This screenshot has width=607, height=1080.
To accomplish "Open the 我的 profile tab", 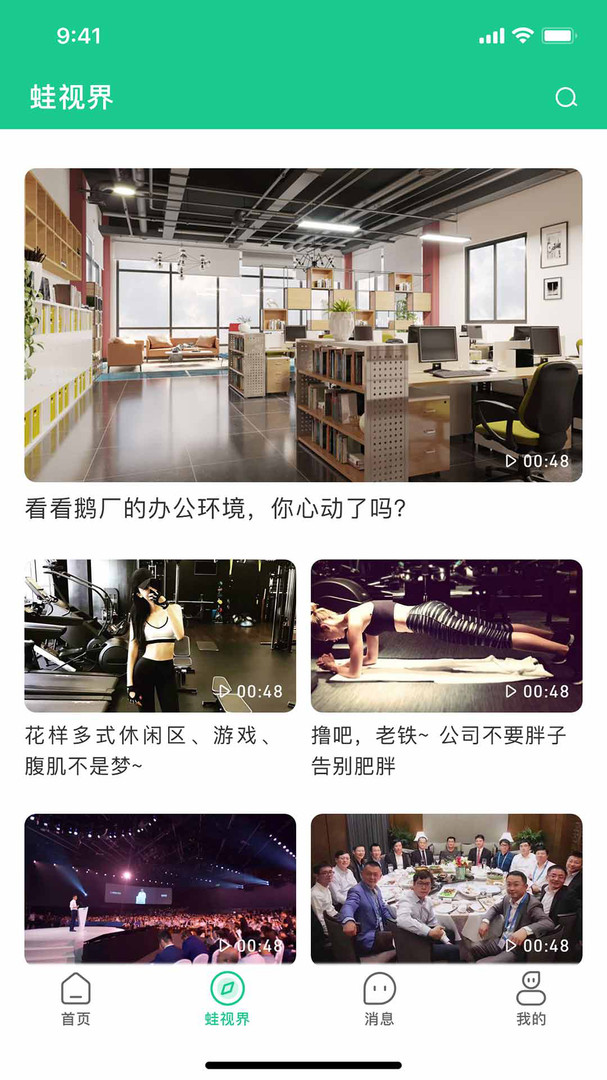I will (531, 998).
